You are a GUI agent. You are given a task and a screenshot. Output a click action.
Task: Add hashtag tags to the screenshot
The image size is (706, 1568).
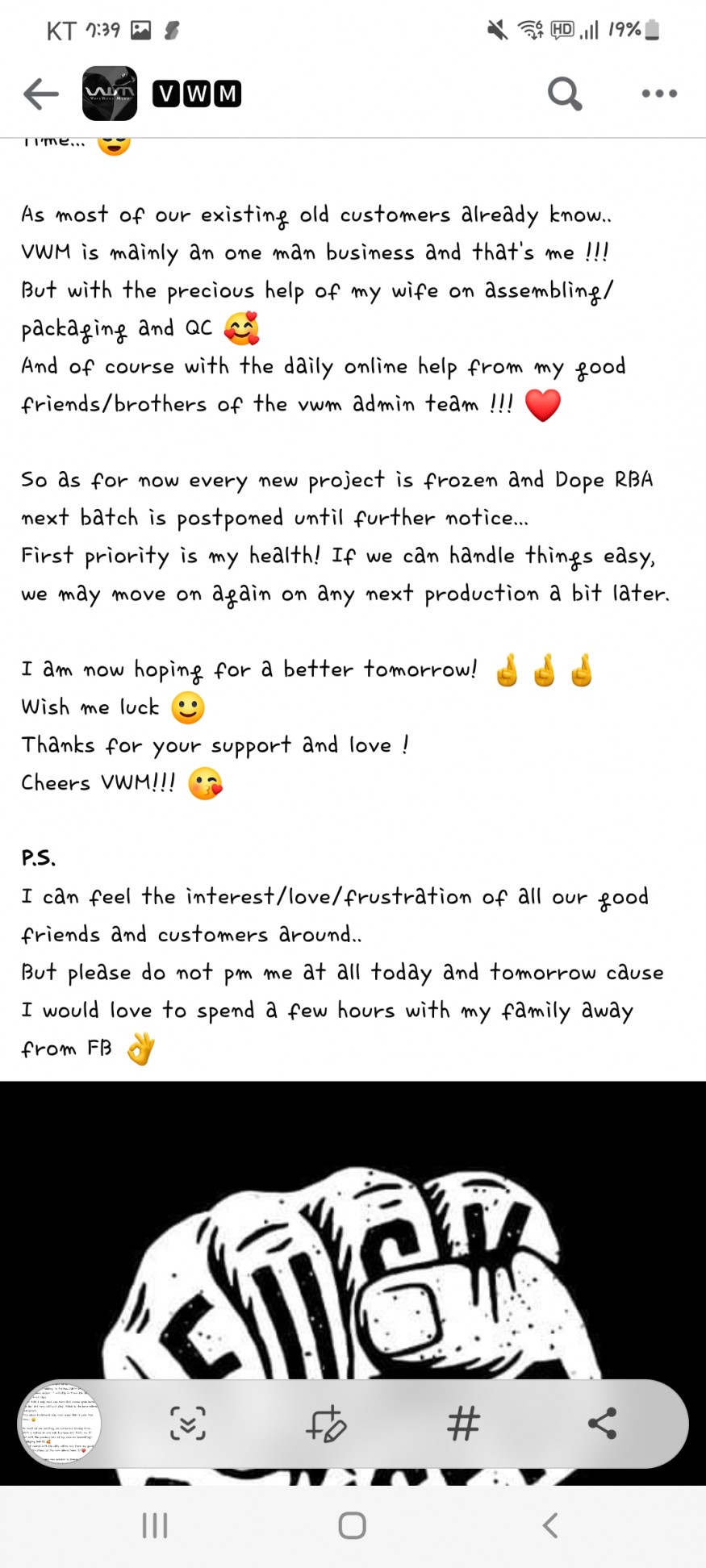coord(464,1424)
